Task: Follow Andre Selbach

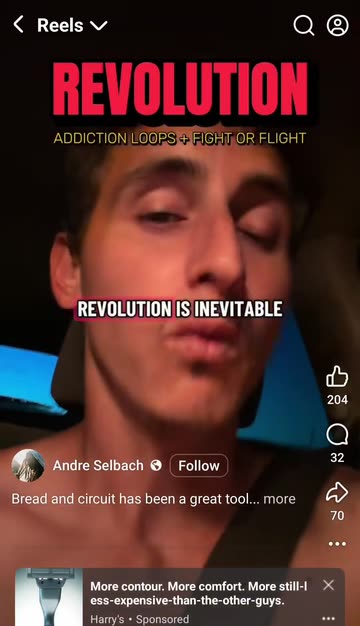Action: pos(199,466)
